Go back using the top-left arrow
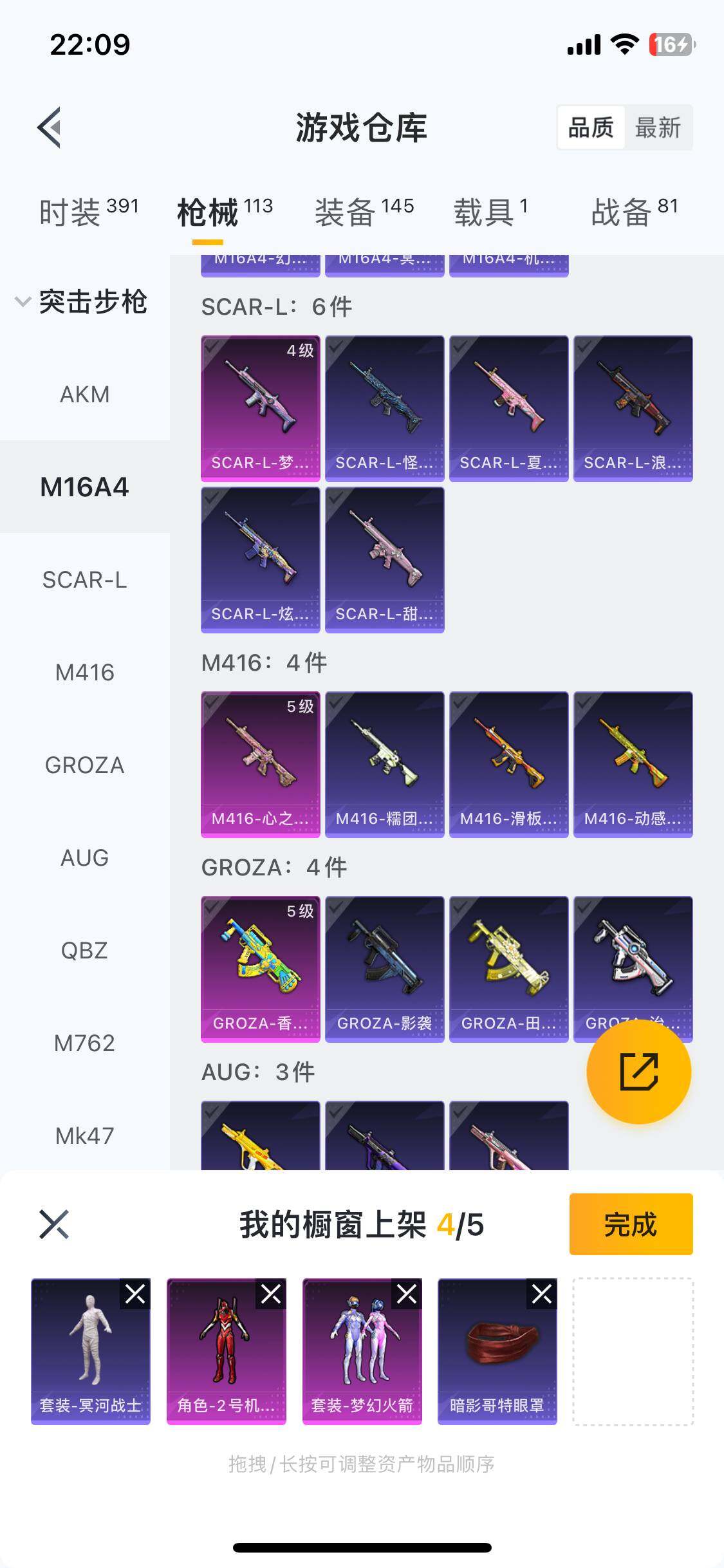724x1568 pixels. (x=50, y=127)
